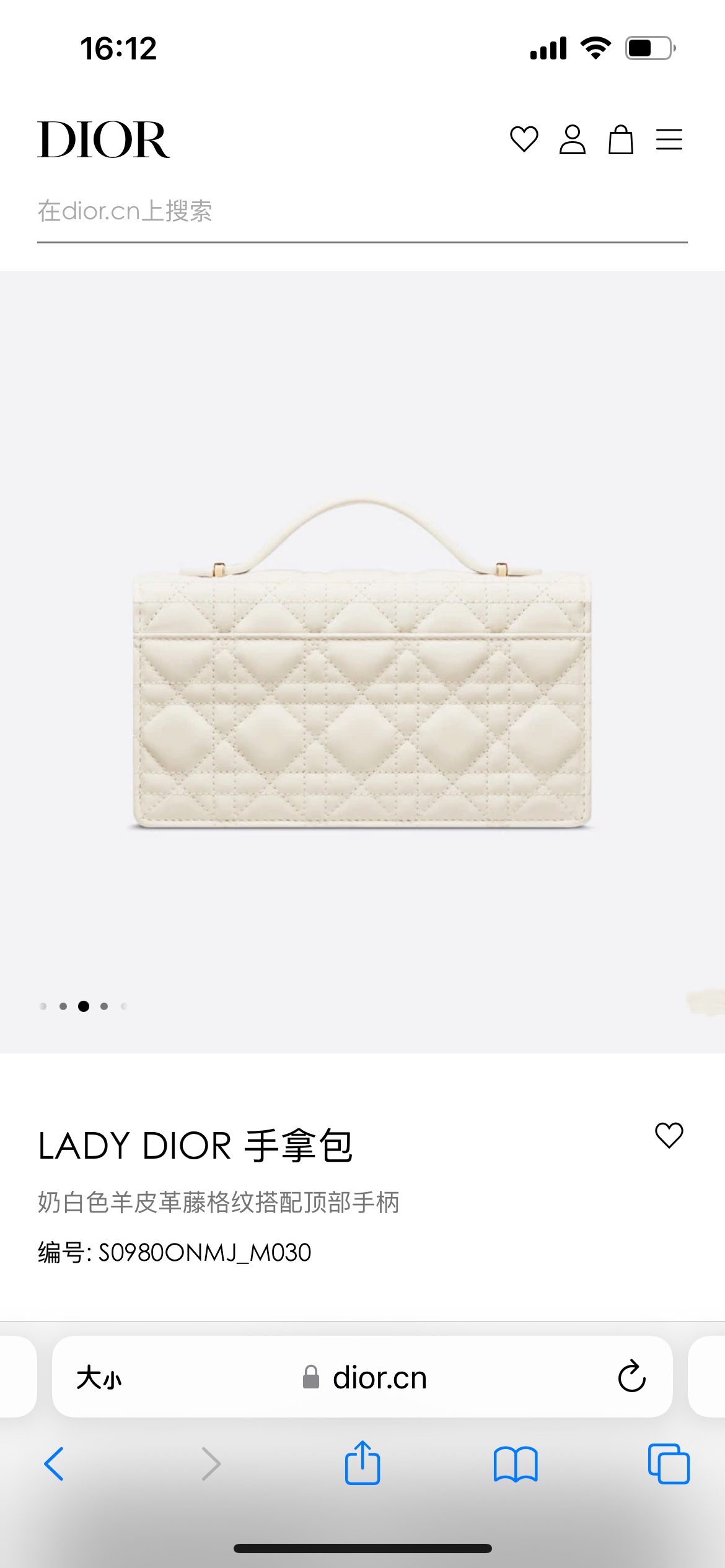Open Safari bookmarks

(516, 1464)
